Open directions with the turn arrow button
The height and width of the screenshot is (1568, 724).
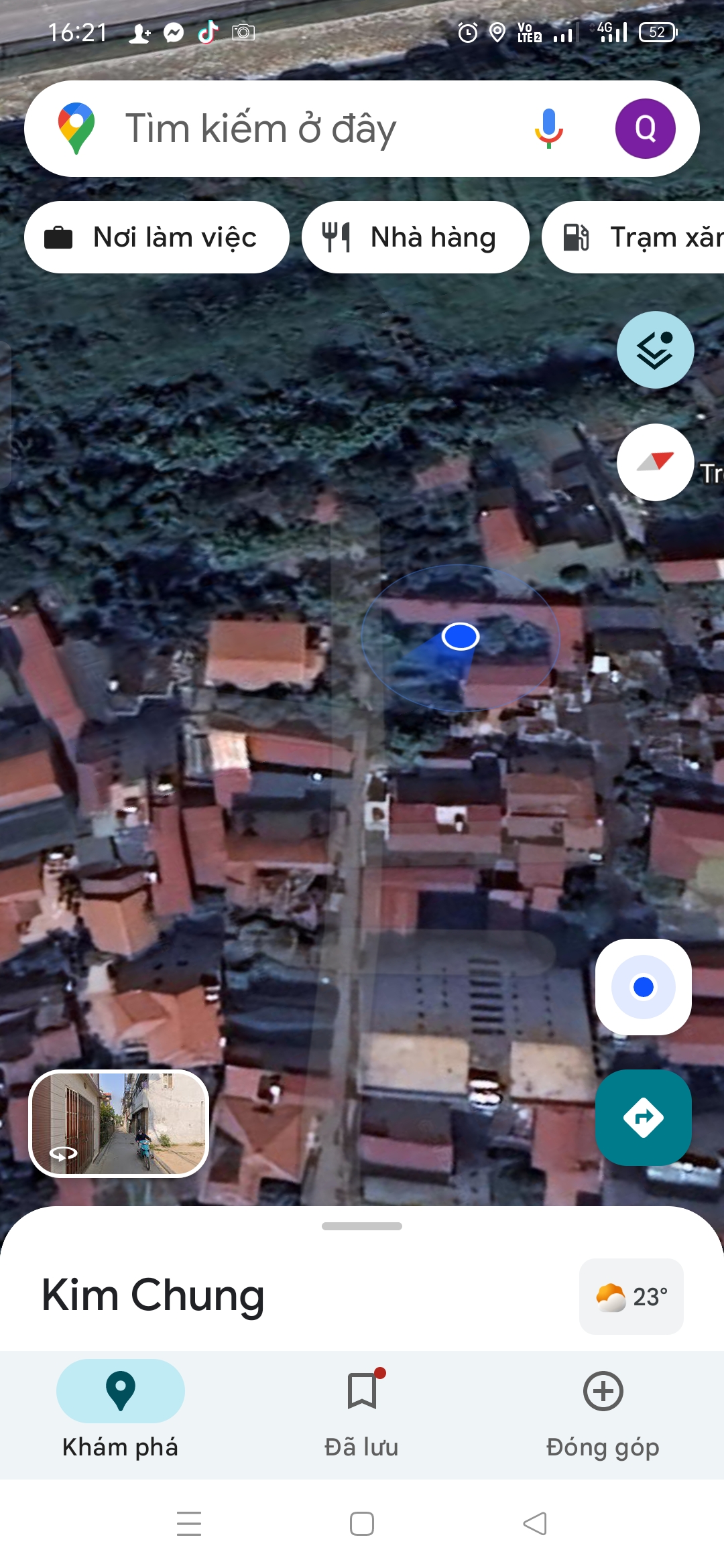(644, 1117)
